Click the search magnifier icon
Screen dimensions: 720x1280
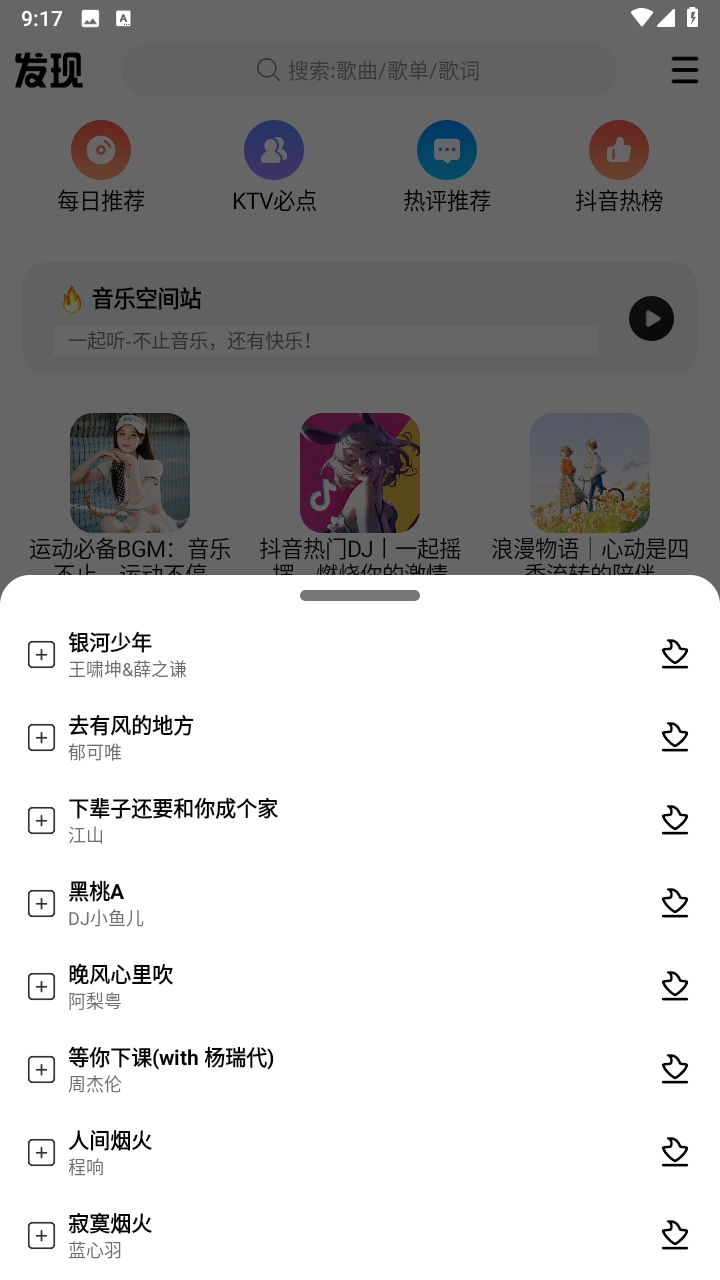(267, 70)
